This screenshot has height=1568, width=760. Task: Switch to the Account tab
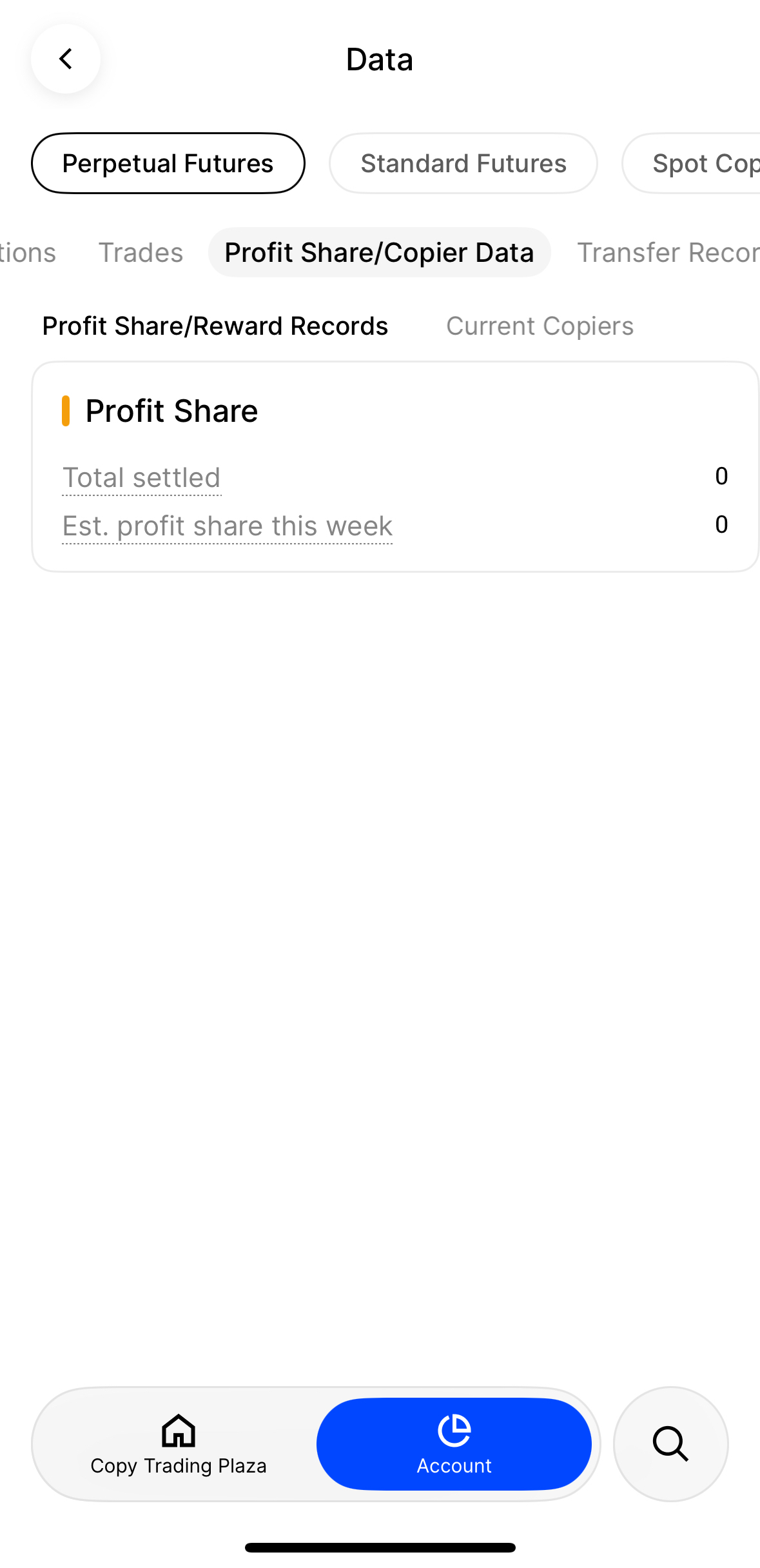pos(454,1444)
